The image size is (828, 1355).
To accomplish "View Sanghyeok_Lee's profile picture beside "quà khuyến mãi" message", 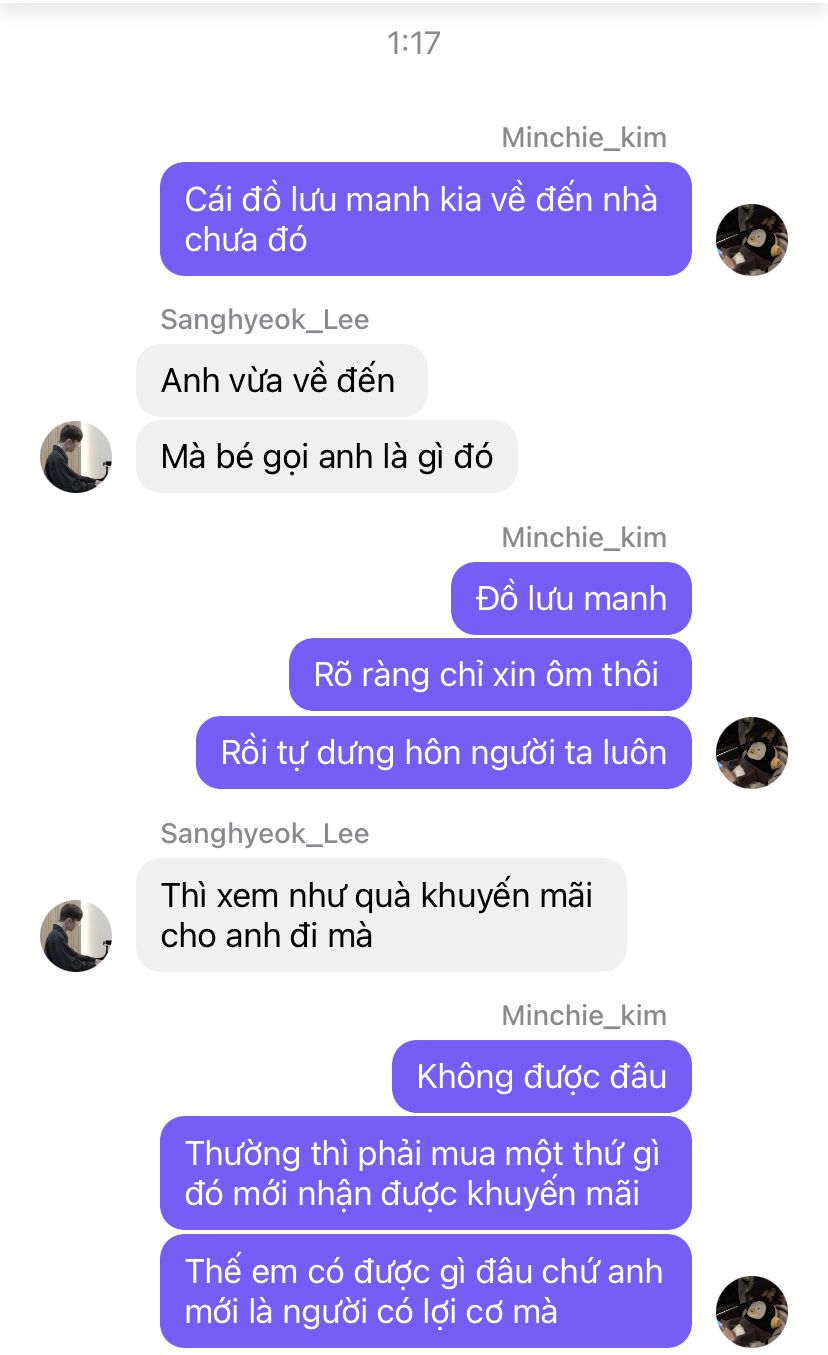I will (x=76, y=935).
